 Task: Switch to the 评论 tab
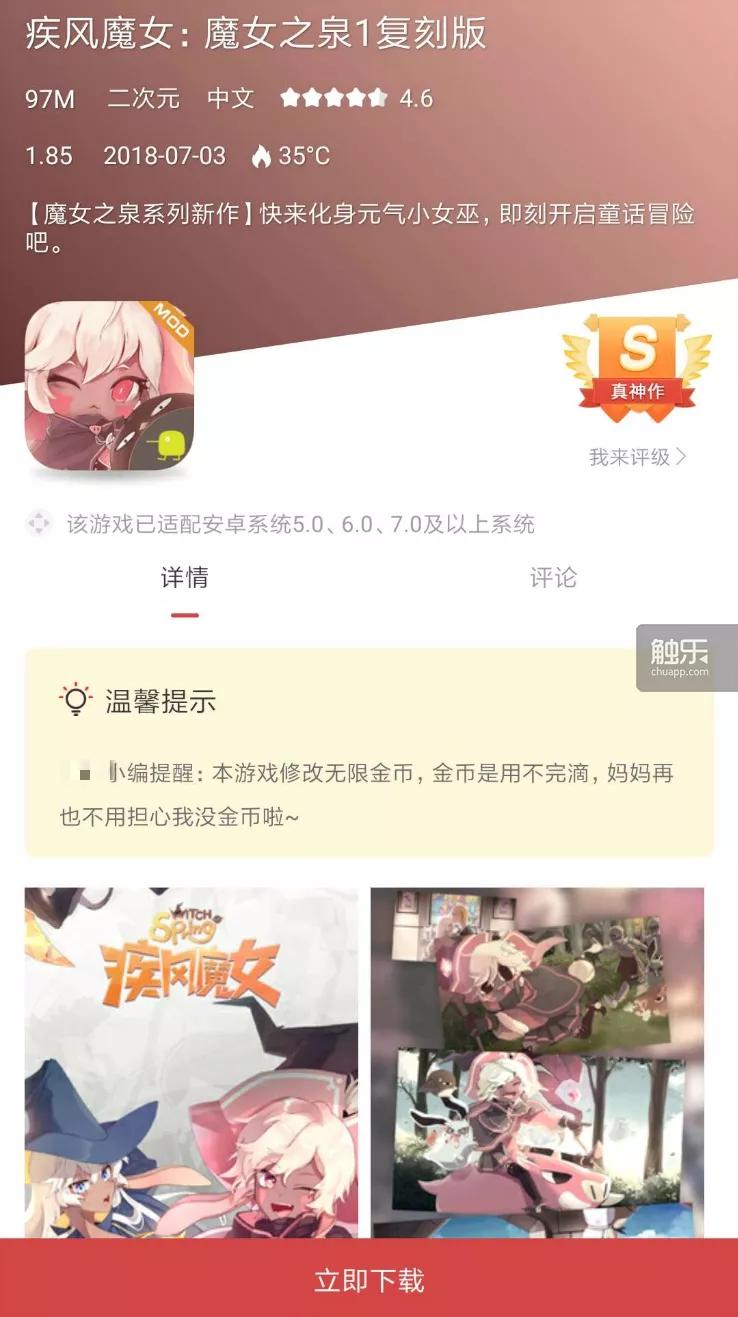pos(553,578)
